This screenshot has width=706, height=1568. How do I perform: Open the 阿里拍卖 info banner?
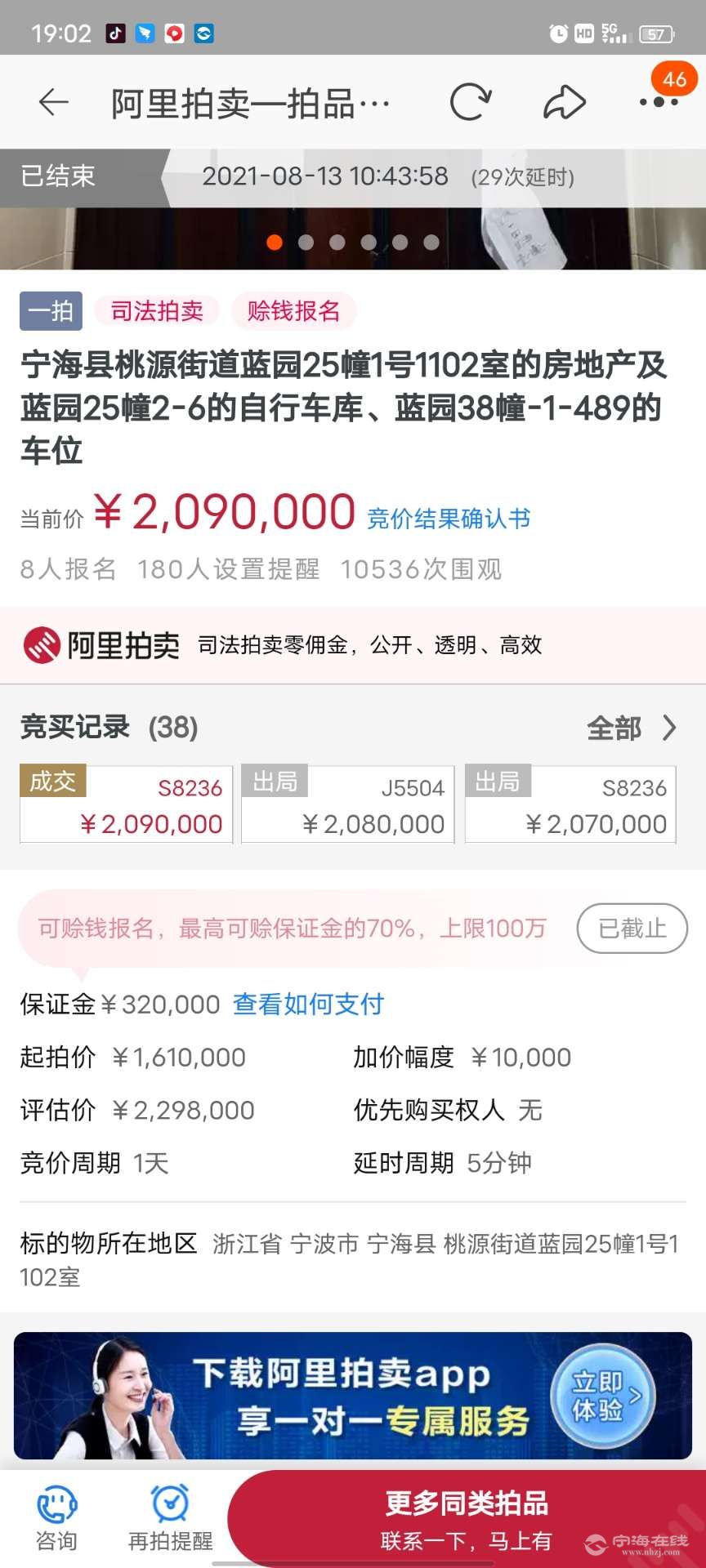click(x=353, y=645)
